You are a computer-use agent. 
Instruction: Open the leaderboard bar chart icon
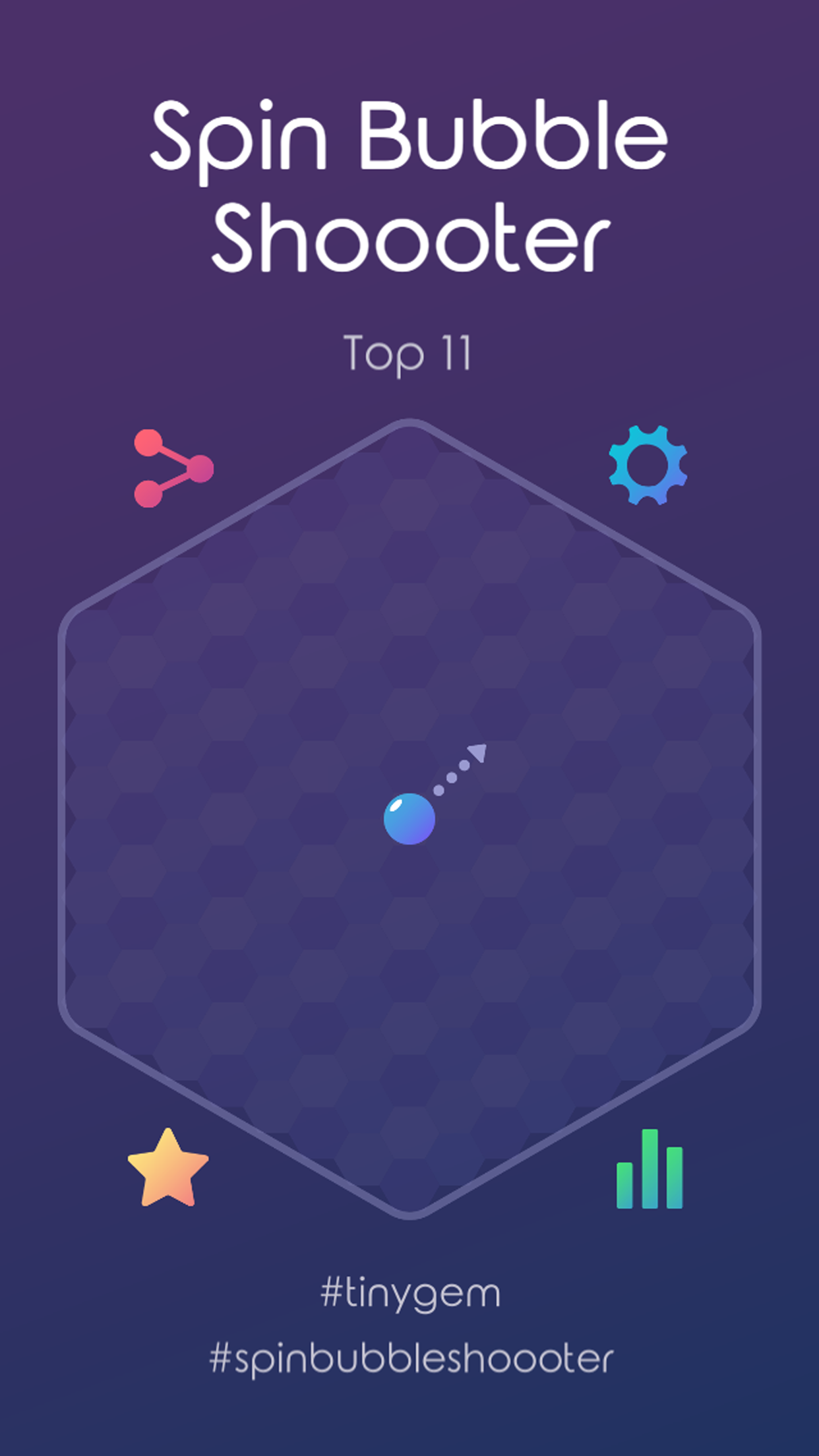pos(650,1169)
